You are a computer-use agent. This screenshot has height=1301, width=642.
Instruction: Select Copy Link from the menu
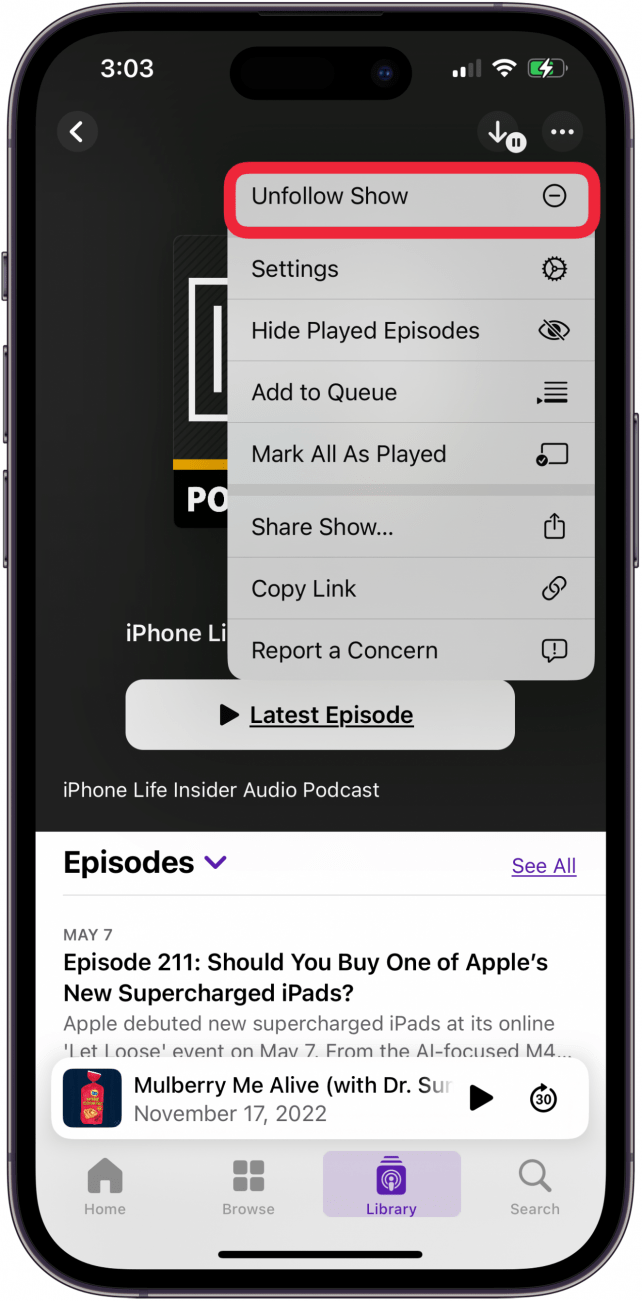pyautogui.click(x=410, y=589)
